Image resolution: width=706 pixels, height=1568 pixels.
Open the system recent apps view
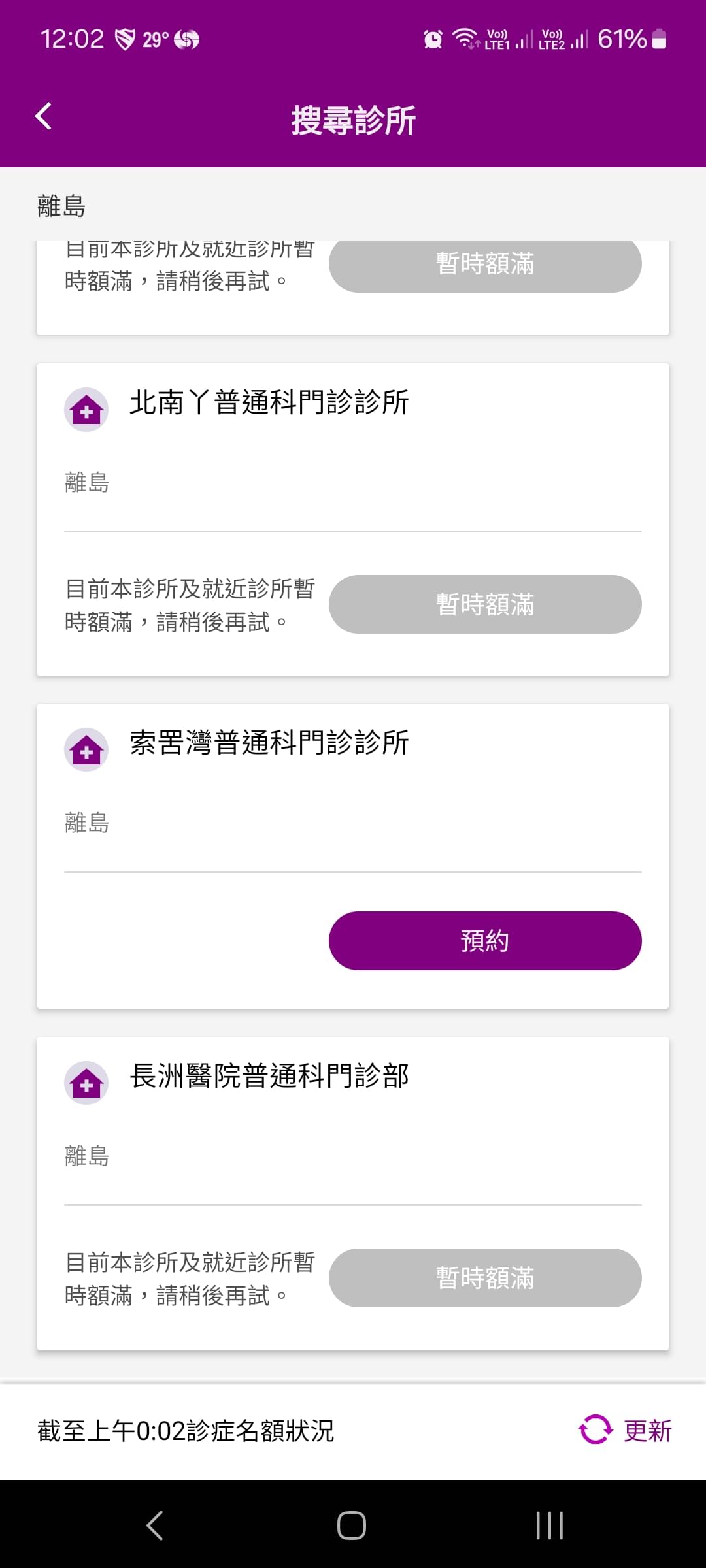coord(549,1526)
